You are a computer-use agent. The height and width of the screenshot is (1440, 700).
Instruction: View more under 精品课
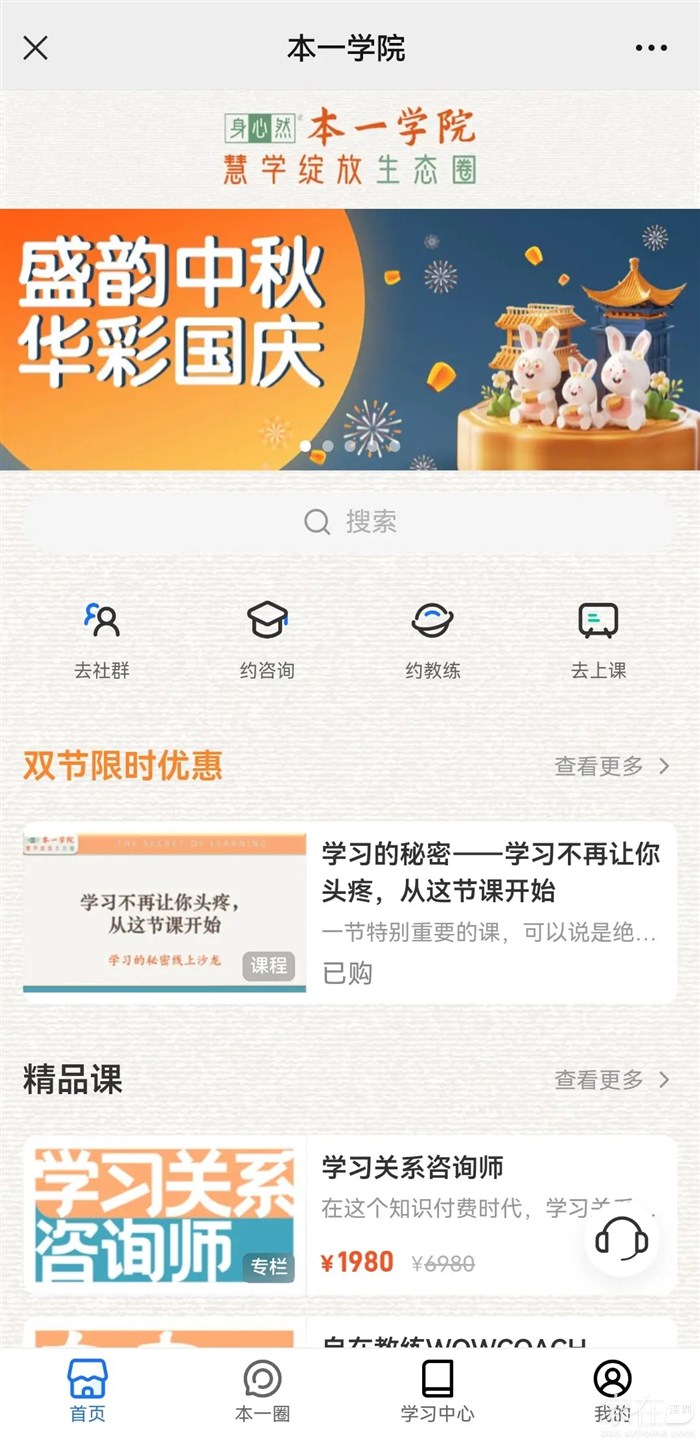coord(612,1080)
